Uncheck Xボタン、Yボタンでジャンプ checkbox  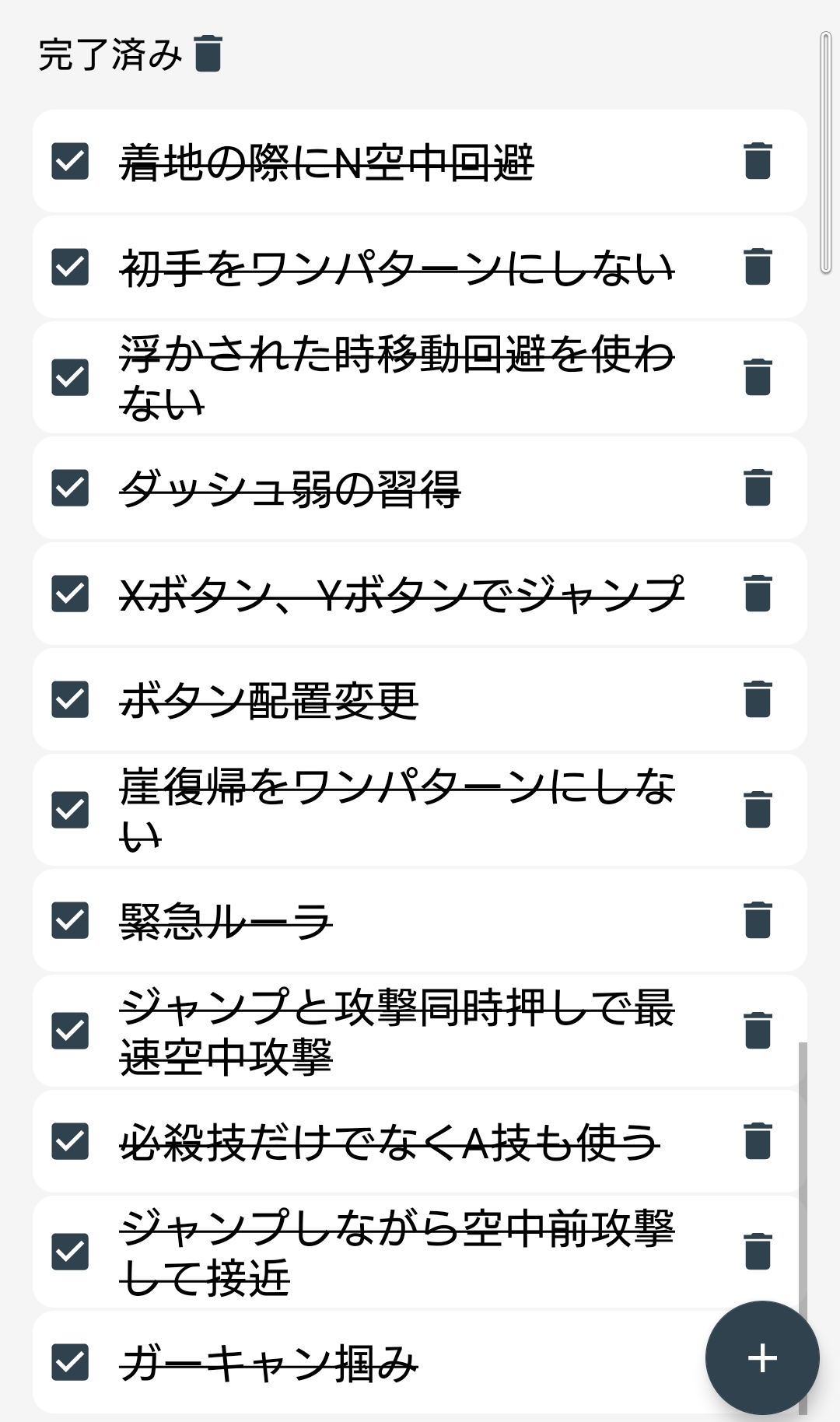pos(70,594)
